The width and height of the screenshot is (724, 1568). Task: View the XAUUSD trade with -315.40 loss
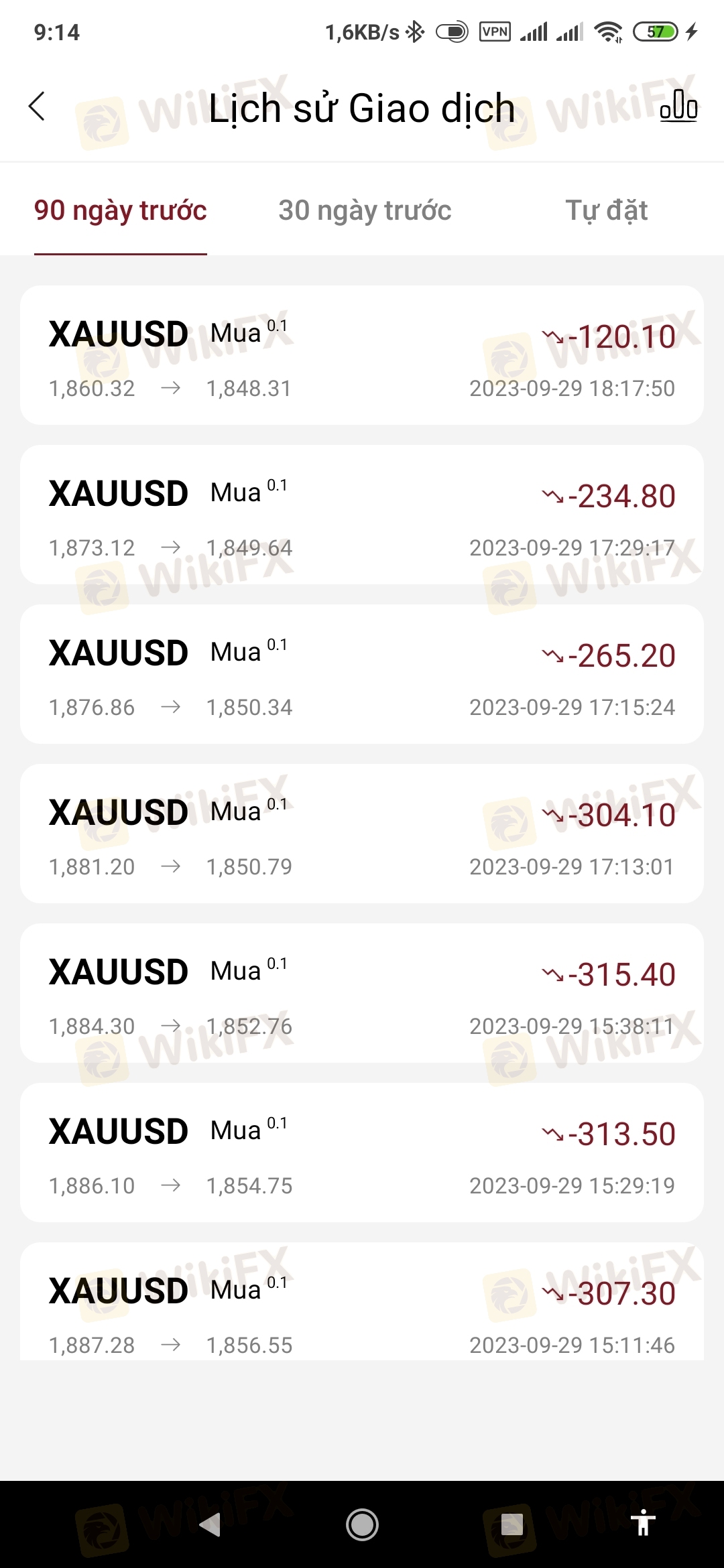[x=362, y=993]
